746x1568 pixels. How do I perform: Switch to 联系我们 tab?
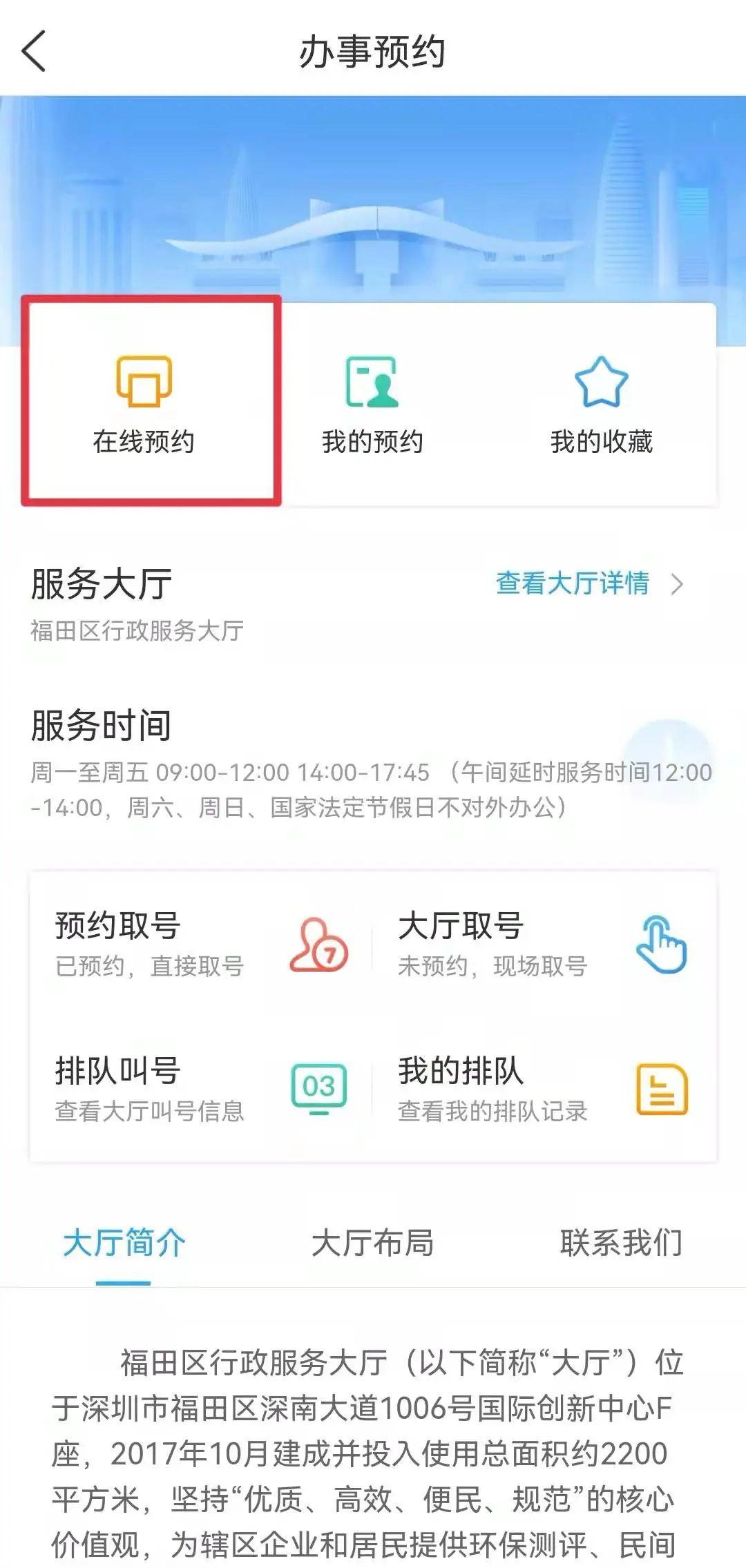click(620, 1243)
